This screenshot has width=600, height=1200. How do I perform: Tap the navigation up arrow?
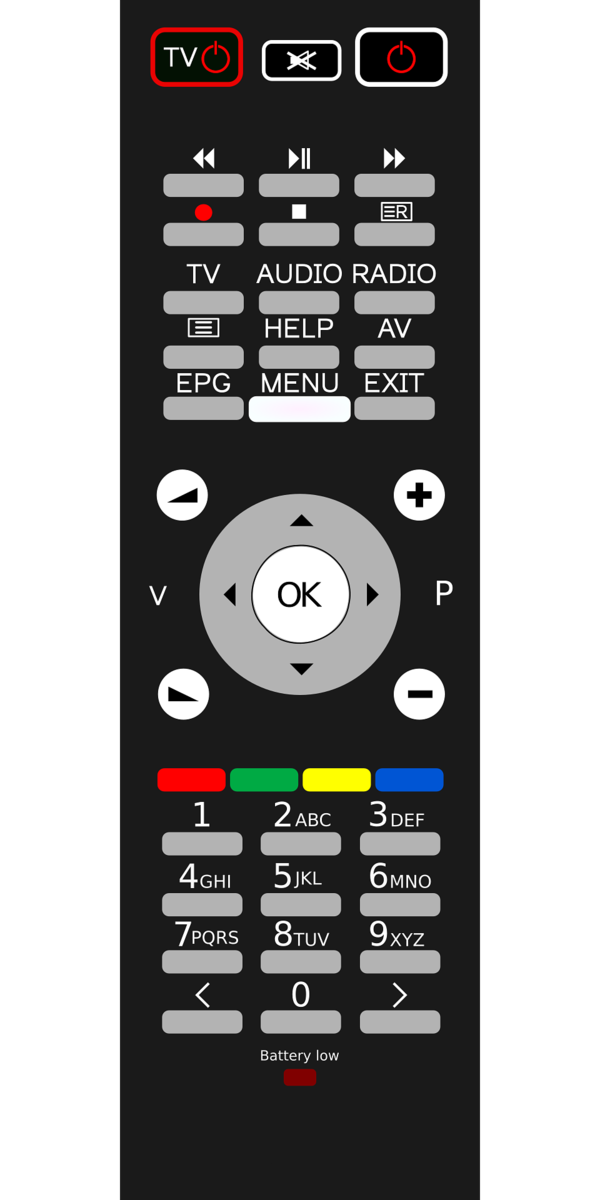point(301,521)
